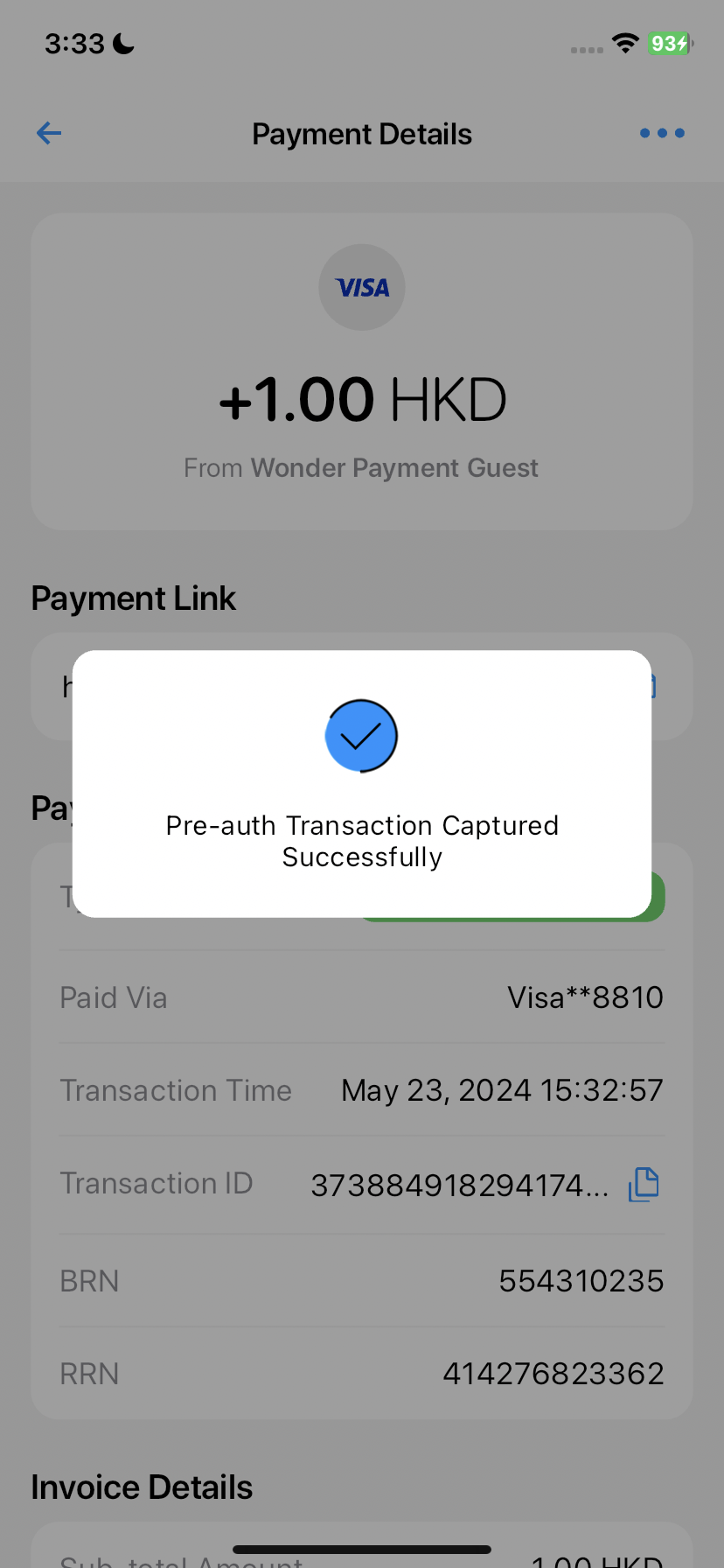Viewport: 724px width, 1568px height.
Task: Open the three-dot options menu
Action: (662, 133)
